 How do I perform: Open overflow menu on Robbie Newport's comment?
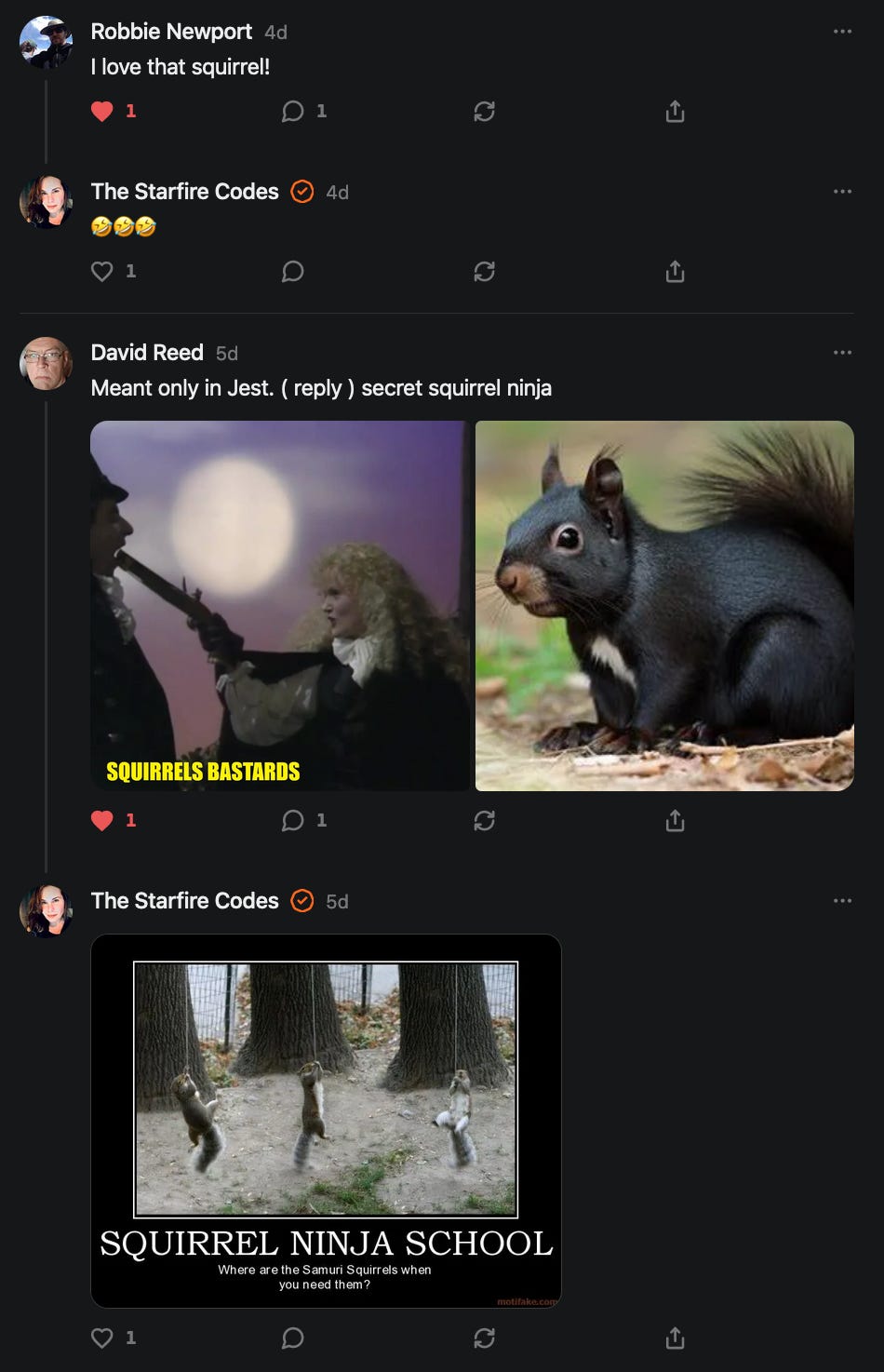[842, 32]
